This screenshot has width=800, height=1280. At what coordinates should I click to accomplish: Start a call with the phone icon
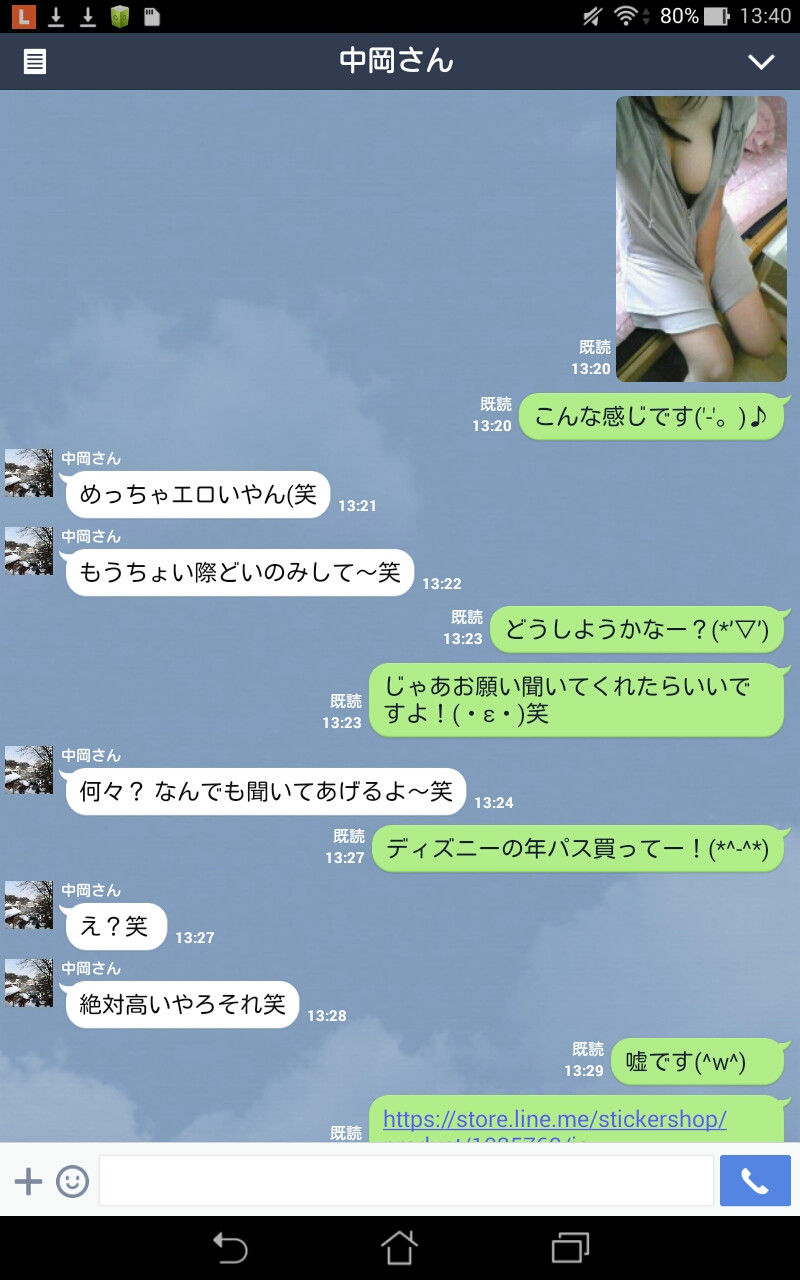click(755, 1180)
